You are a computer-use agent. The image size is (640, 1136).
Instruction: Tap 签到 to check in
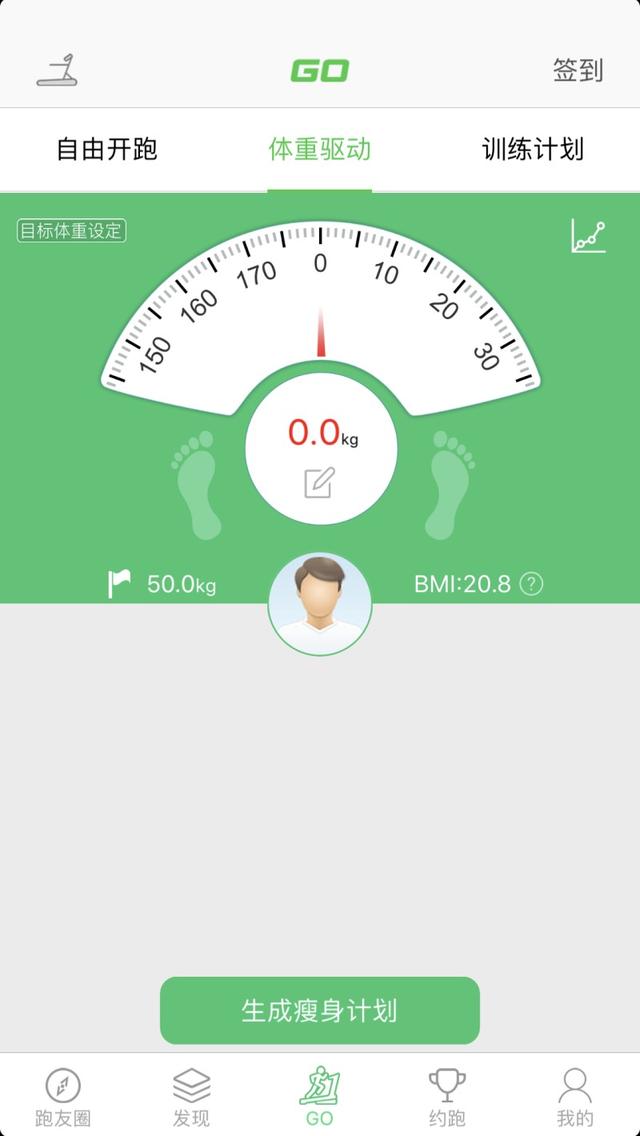pyautogui.click(x=578, y=70)
